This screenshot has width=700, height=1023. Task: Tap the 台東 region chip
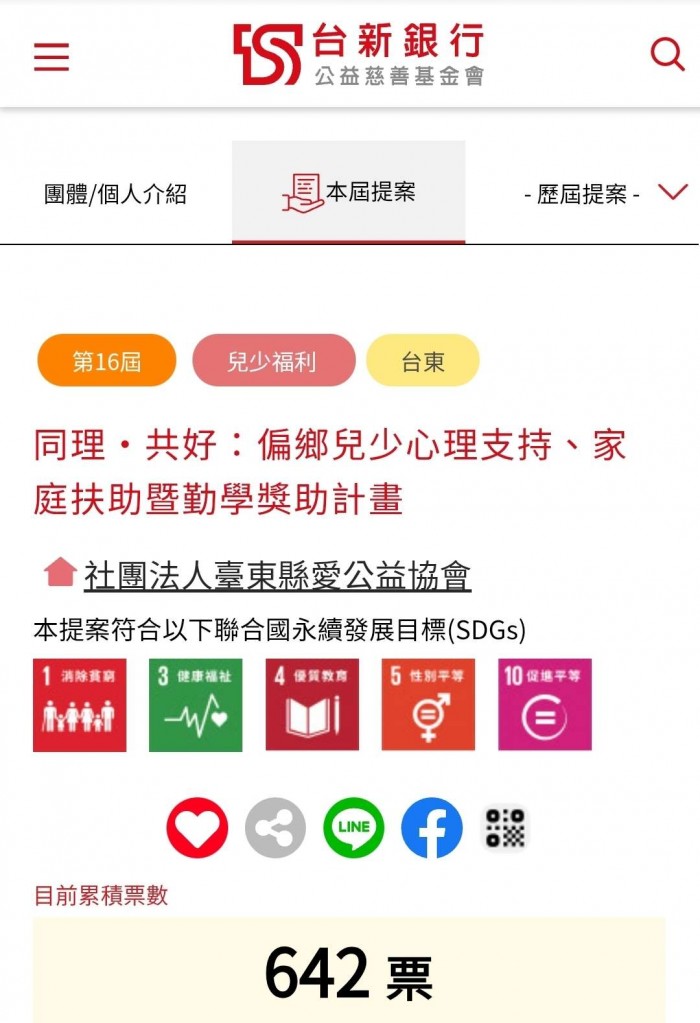423,361
